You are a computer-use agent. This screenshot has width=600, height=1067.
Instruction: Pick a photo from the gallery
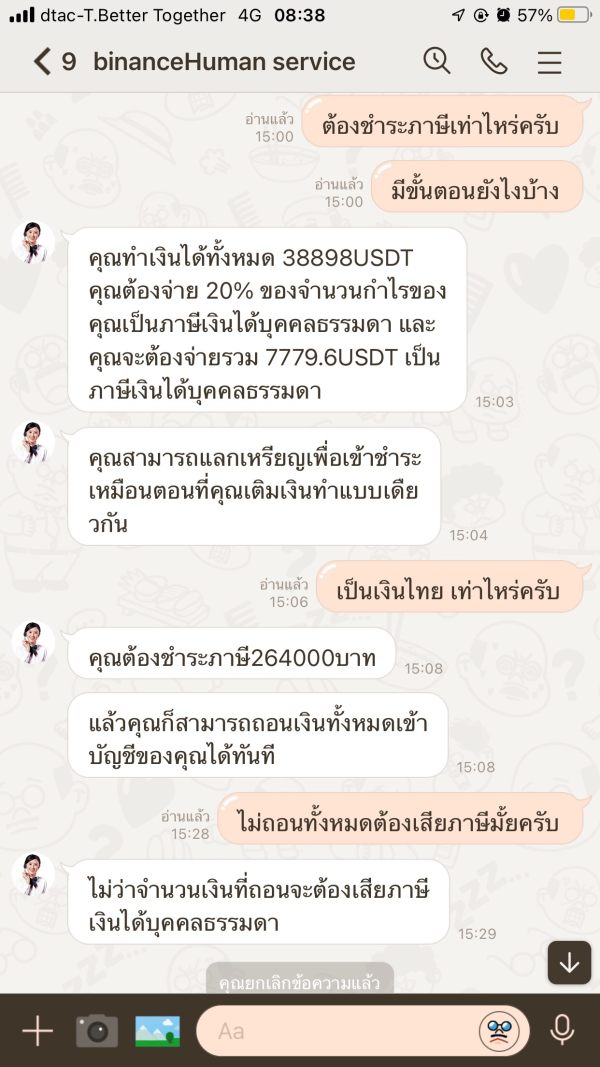click(x=158, y=1031)
